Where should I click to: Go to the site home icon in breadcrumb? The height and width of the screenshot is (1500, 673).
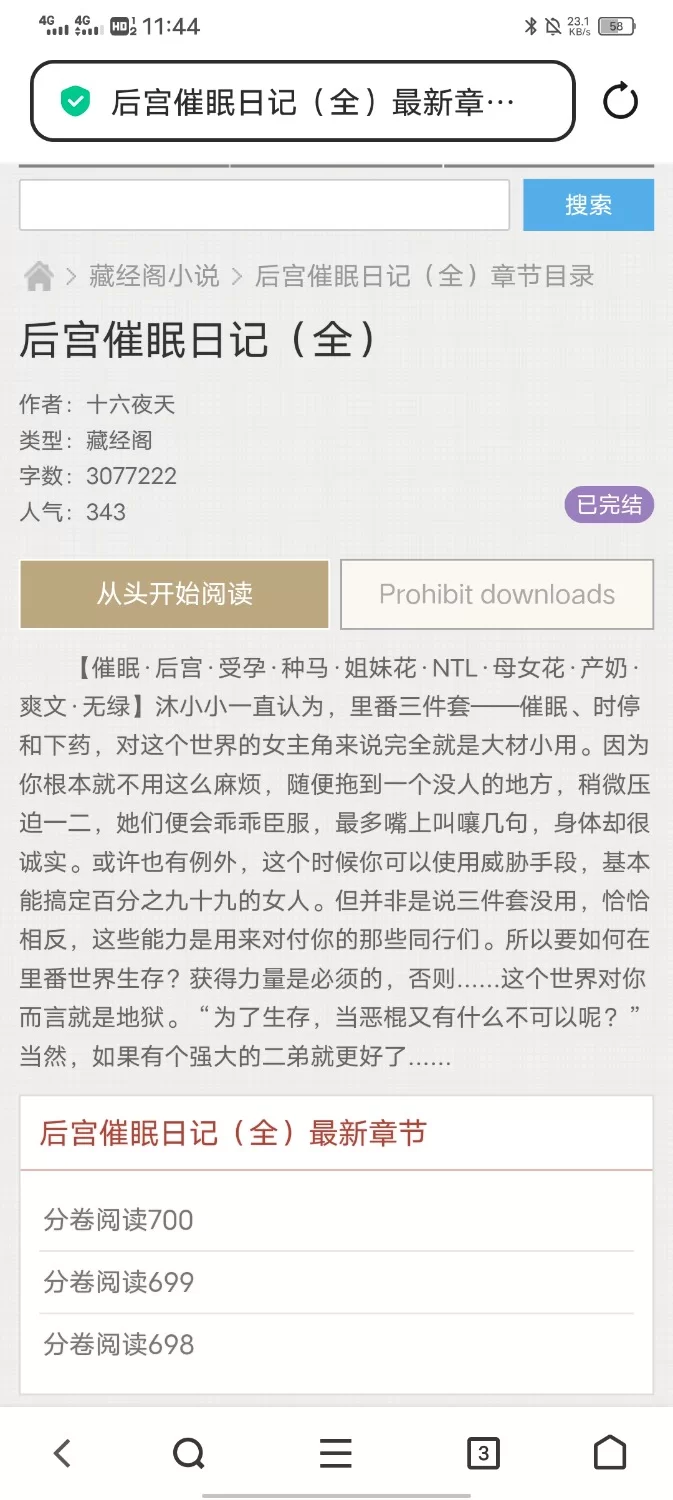tap(39, 276)
